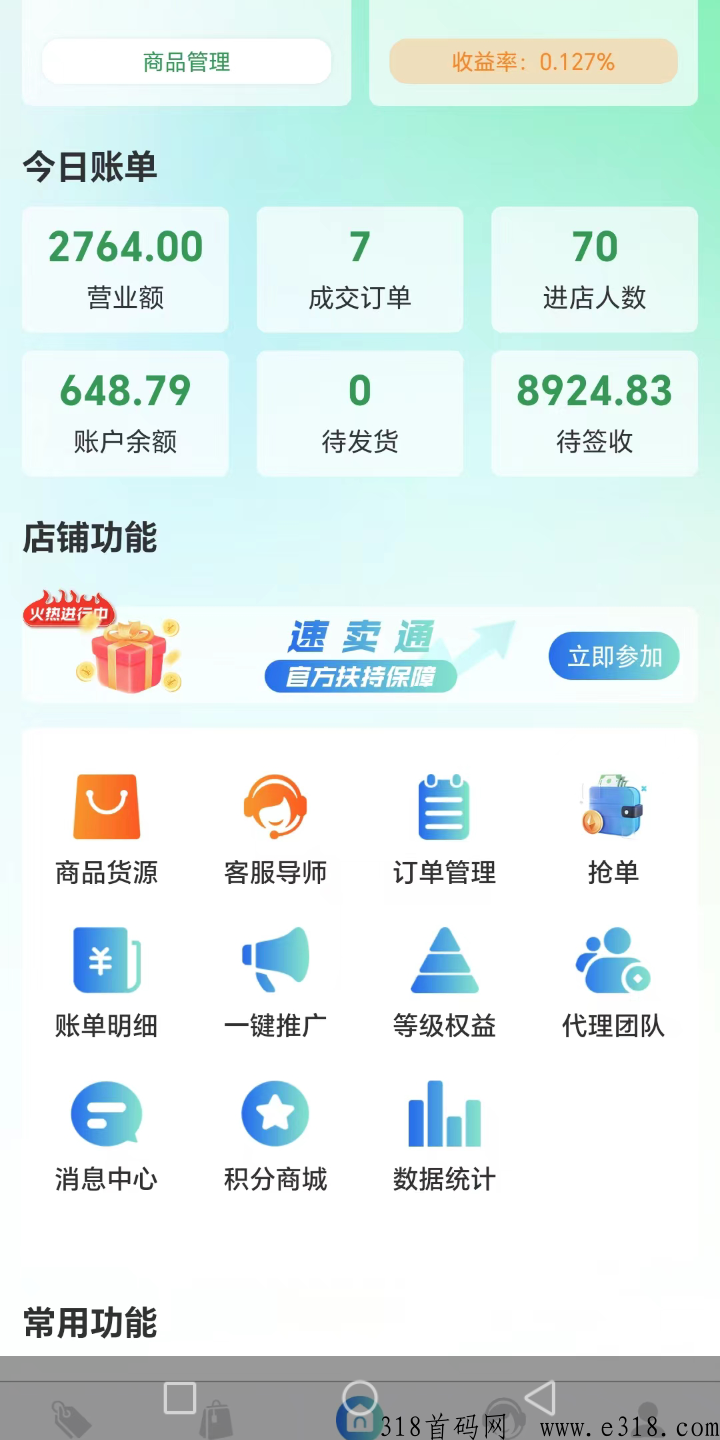
Task: View 账单明细
Action: click(x=106, y=982)
